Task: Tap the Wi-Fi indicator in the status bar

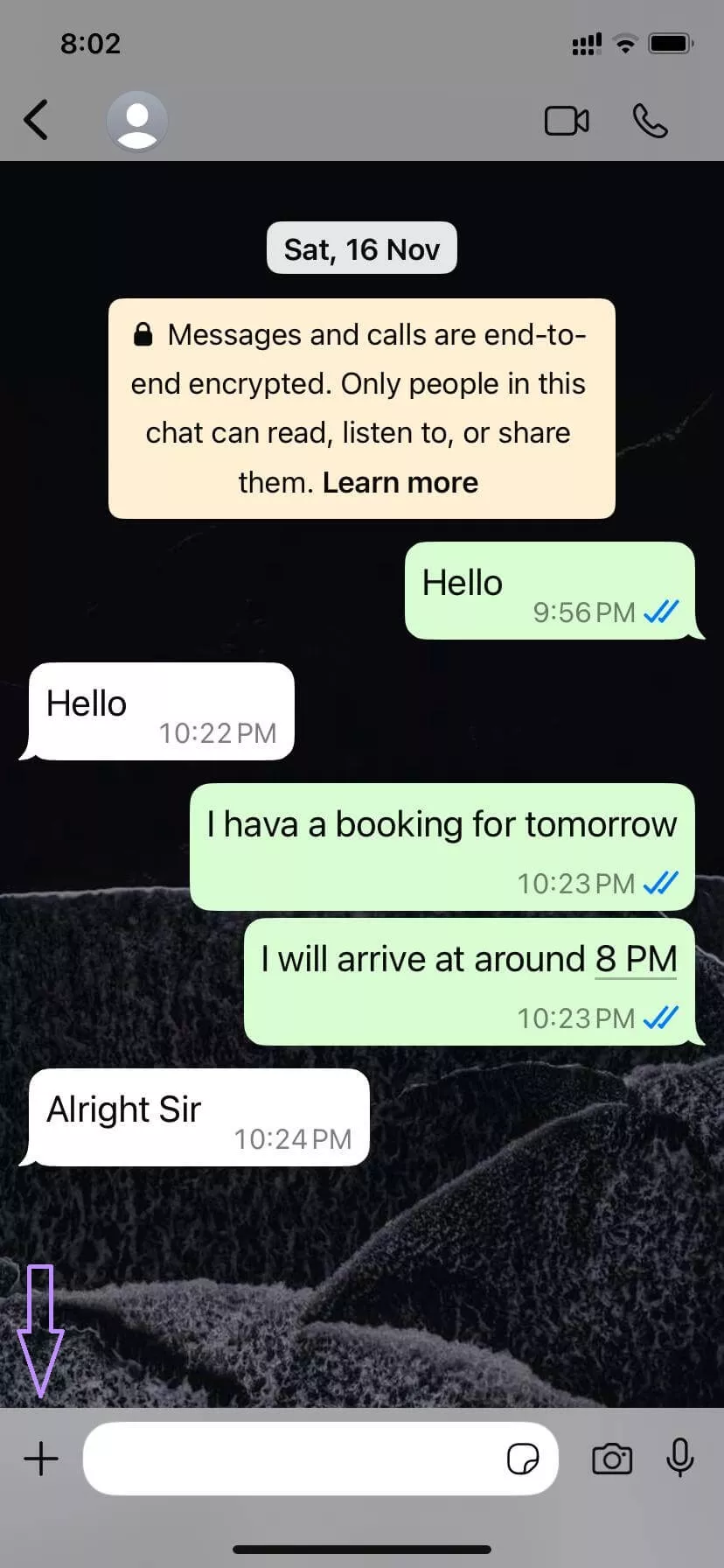Action: tap(625, 44)
